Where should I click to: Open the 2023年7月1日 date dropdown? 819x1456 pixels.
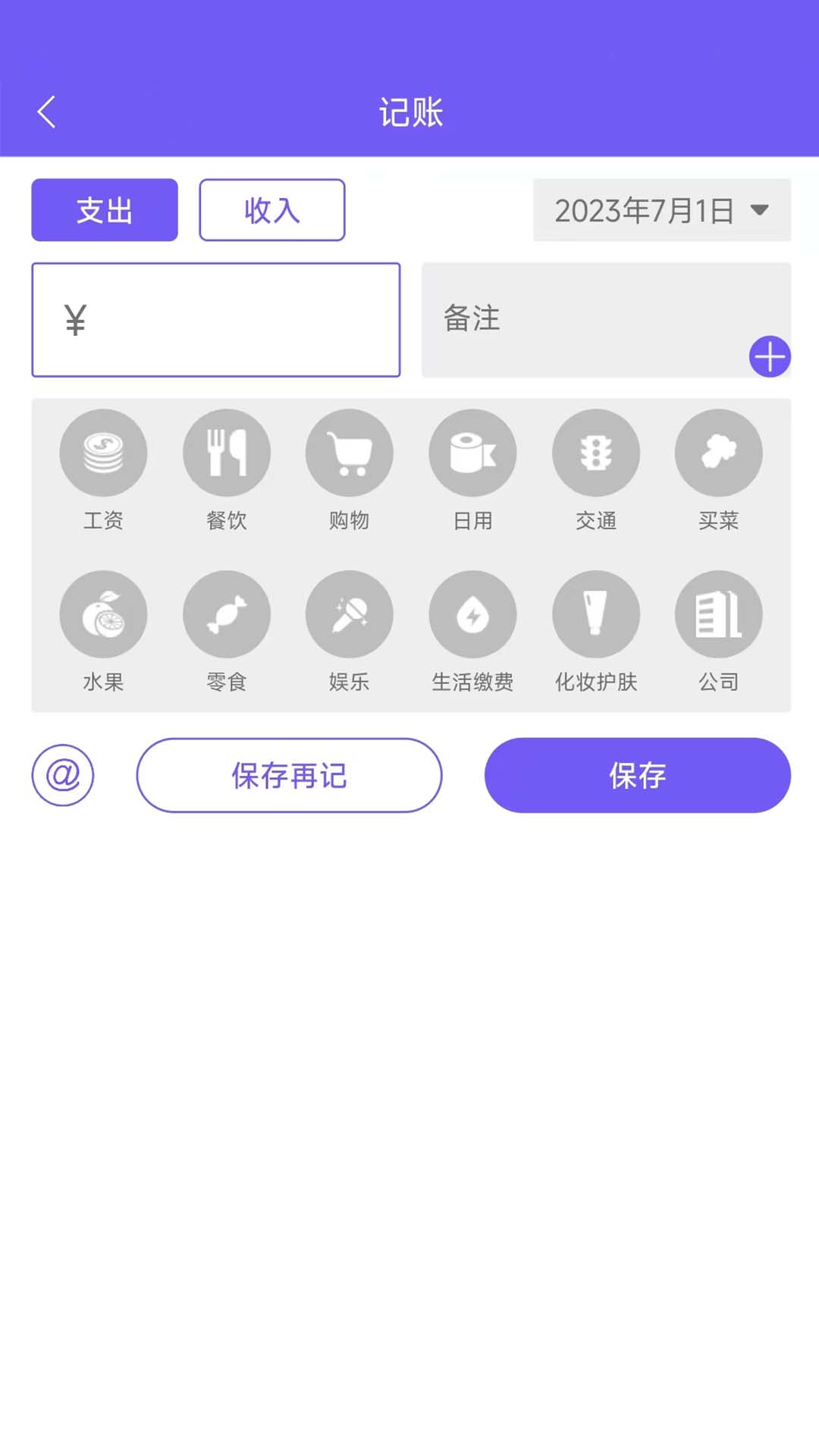click(661, 210)
